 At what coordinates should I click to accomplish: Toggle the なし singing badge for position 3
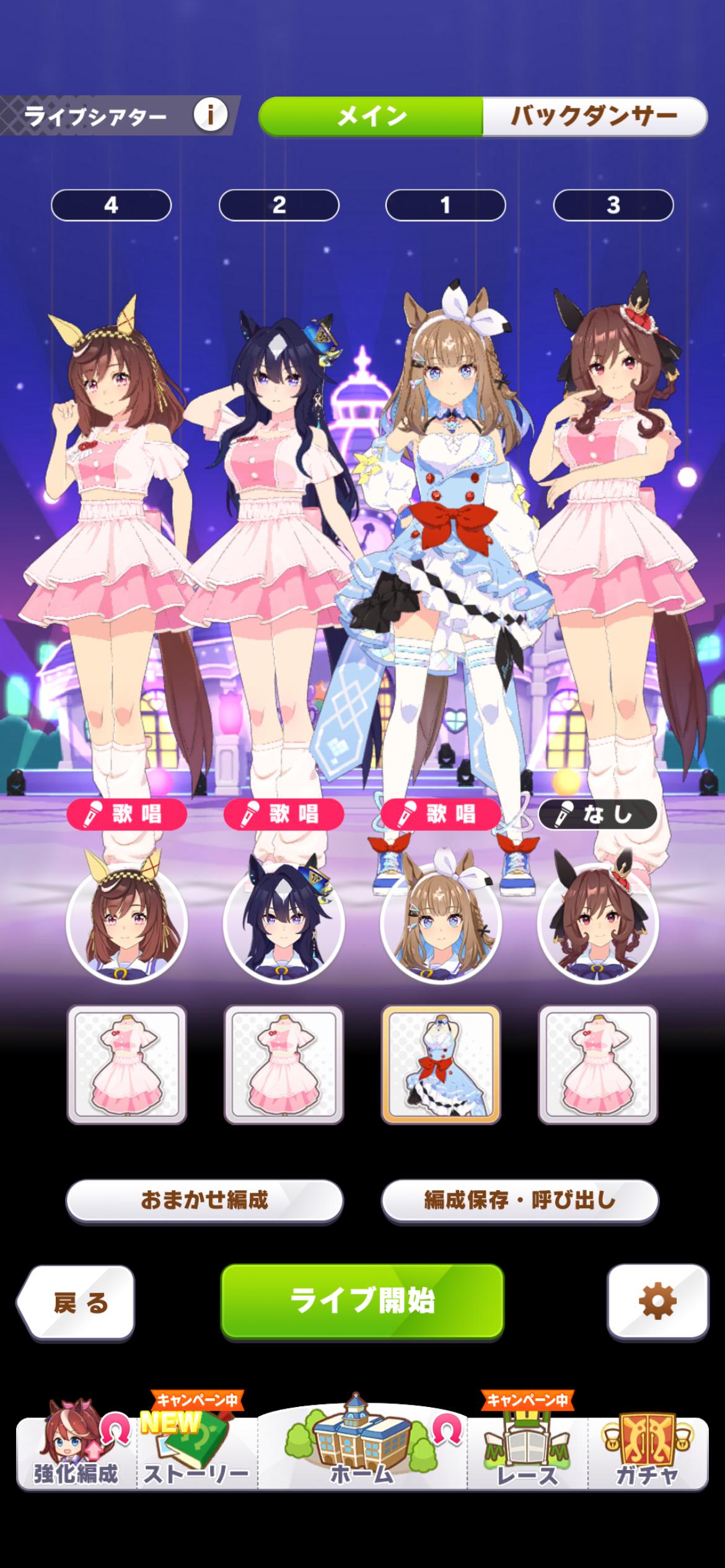coord(597,814)
